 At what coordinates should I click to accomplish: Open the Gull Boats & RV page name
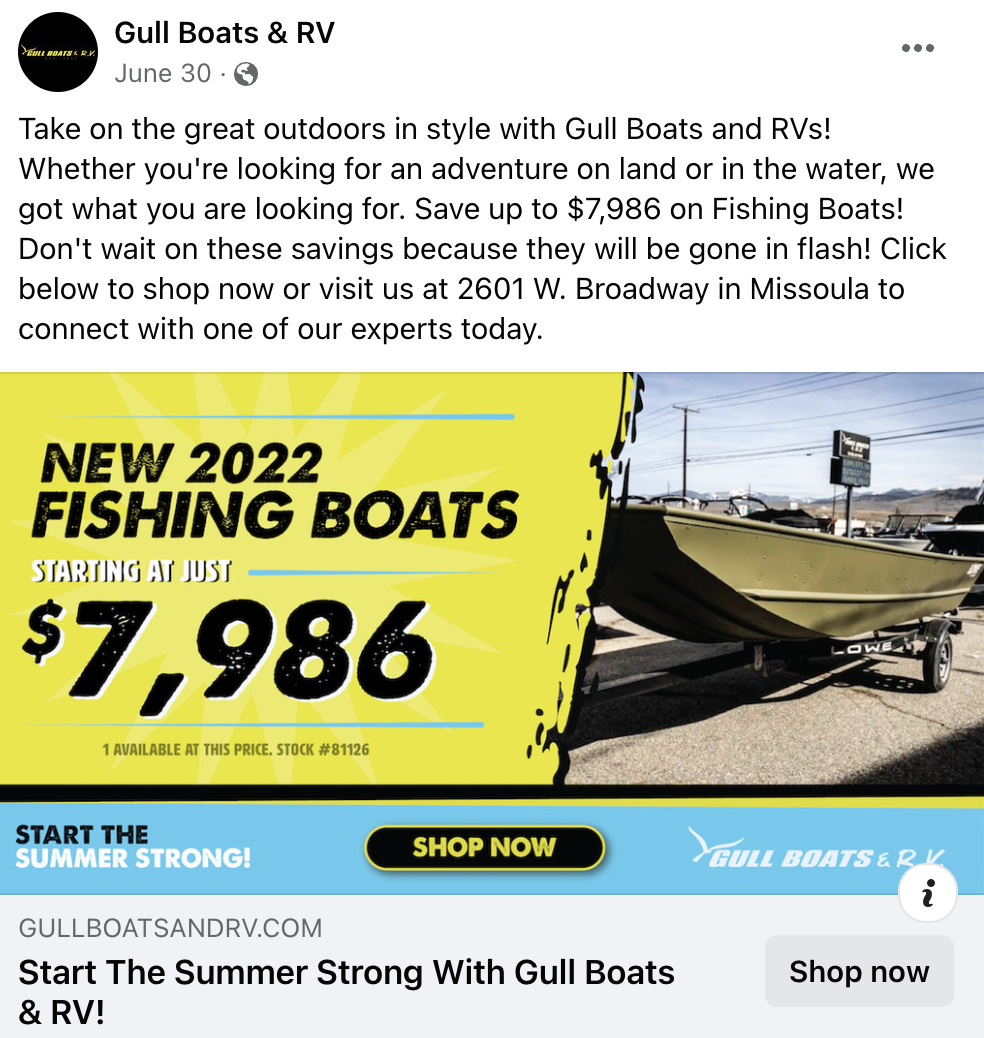pos(224,33)
